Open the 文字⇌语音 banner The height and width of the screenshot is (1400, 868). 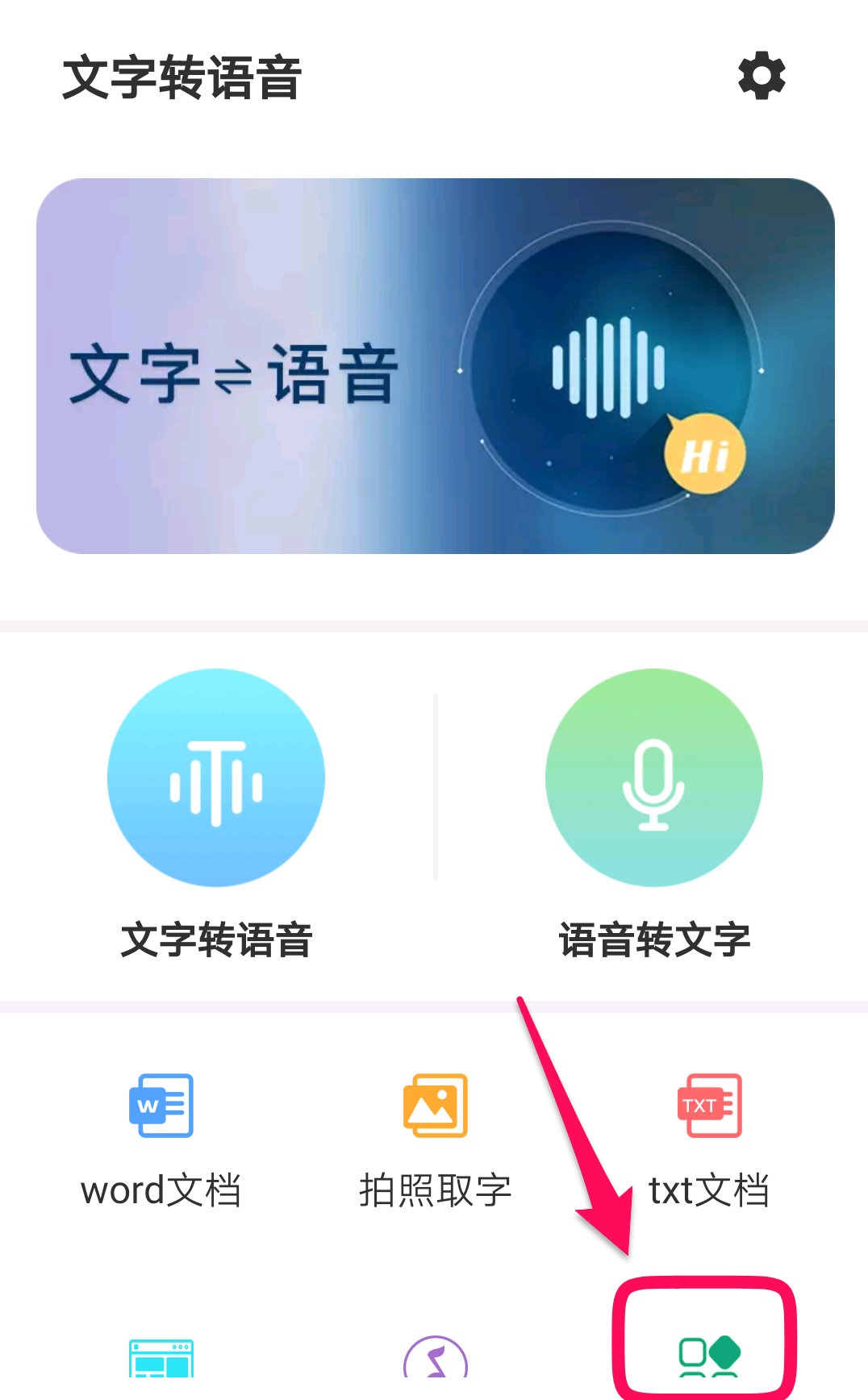(x=435, y=365)
